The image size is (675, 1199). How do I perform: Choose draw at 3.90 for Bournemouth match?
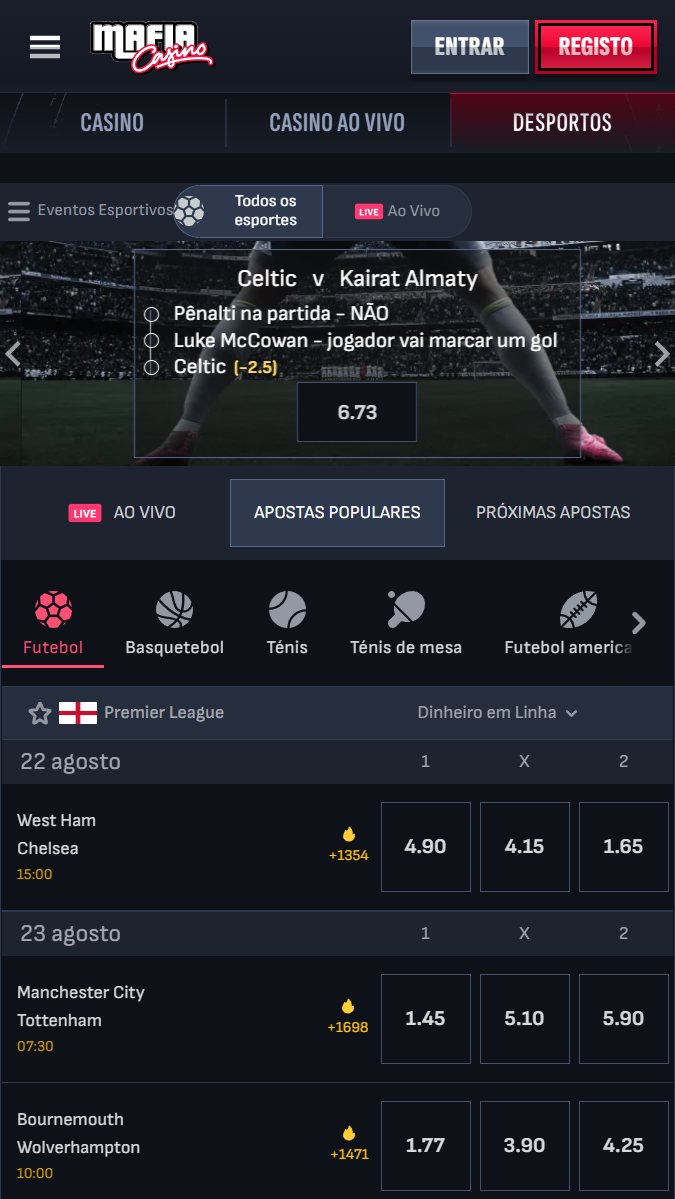524,1146
